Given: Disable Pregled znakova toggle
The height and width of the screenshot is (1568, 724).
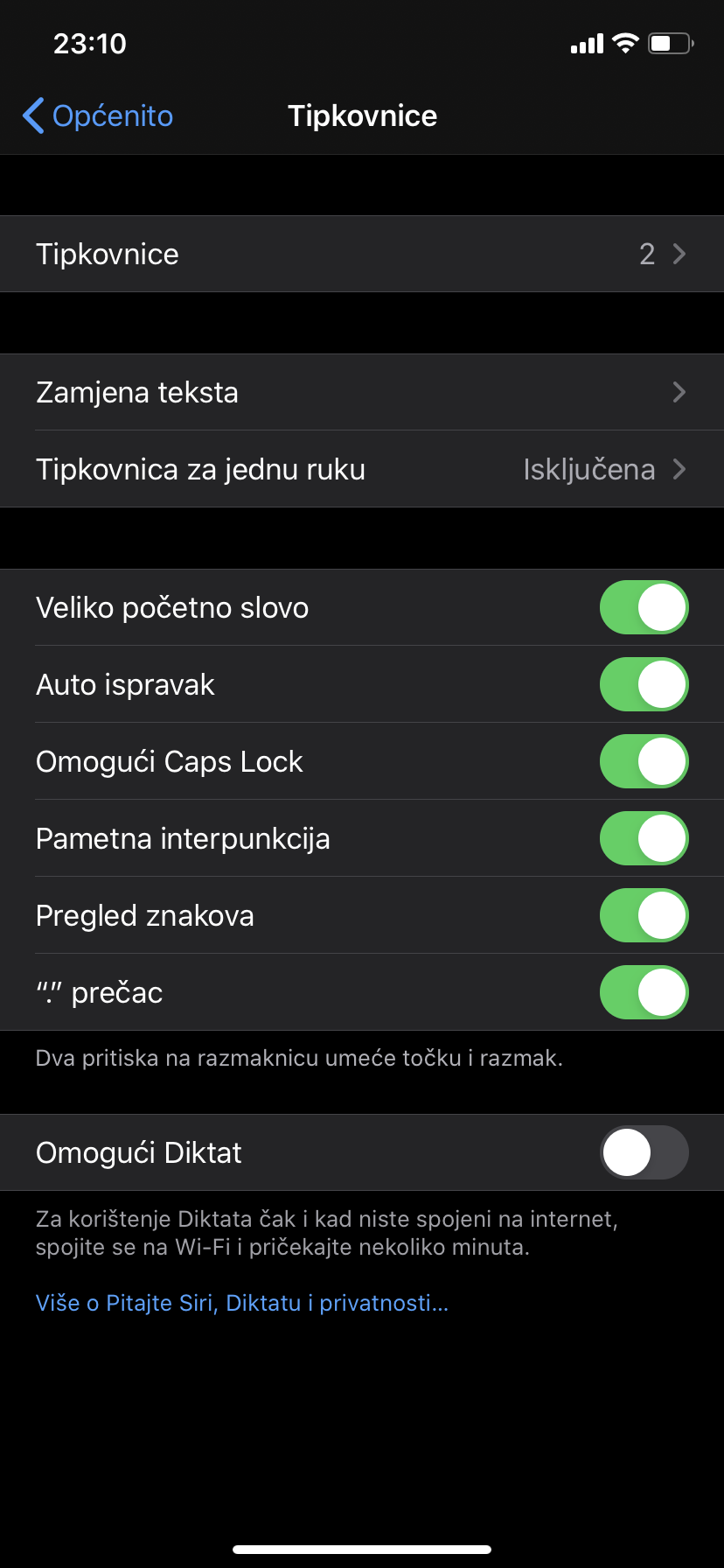Looking at the screenshot, I should (x=644, y=915).
